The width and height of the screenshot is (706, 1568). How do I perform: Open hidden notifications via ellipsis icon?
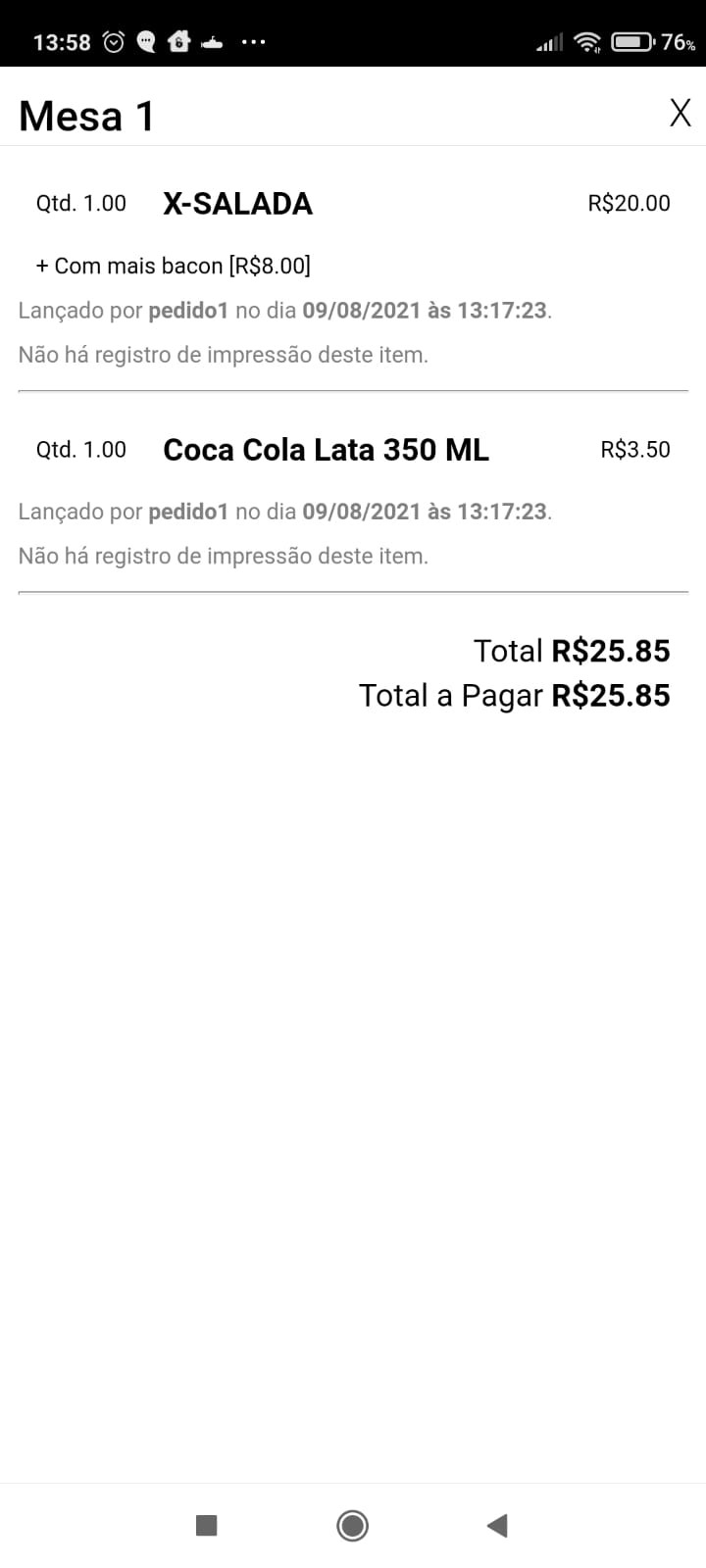(254, 42)
